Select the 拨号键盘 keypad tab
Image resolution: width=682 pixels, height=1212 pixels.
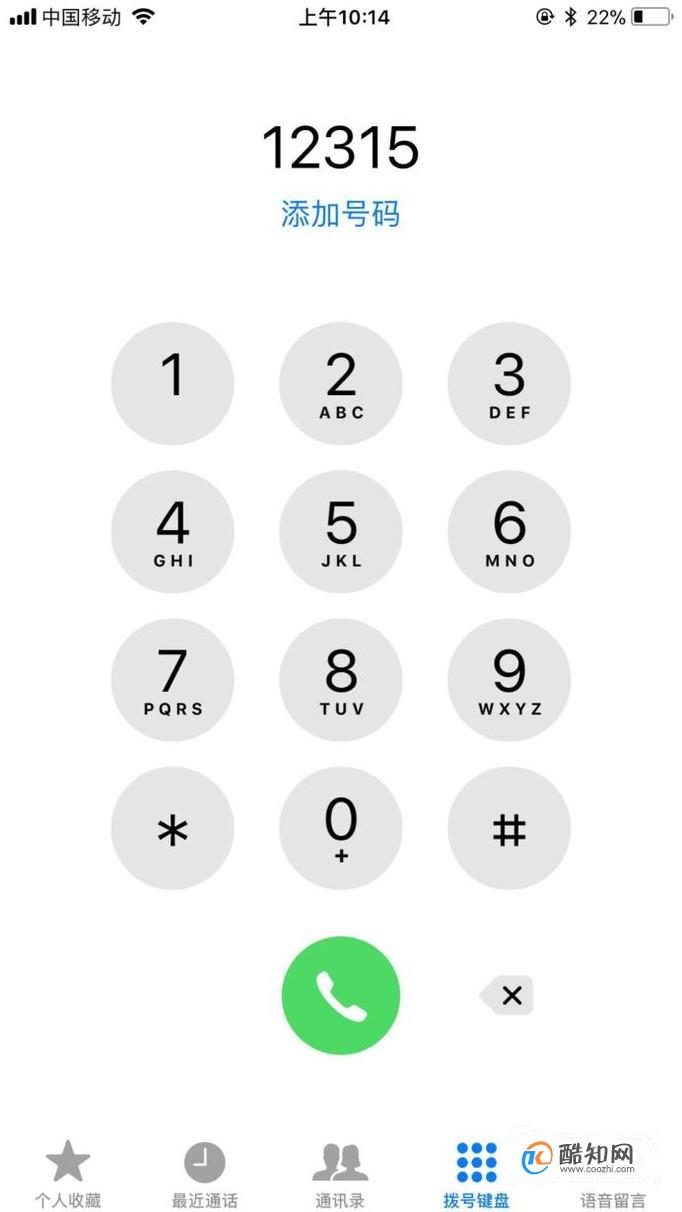pos(477,1175)
